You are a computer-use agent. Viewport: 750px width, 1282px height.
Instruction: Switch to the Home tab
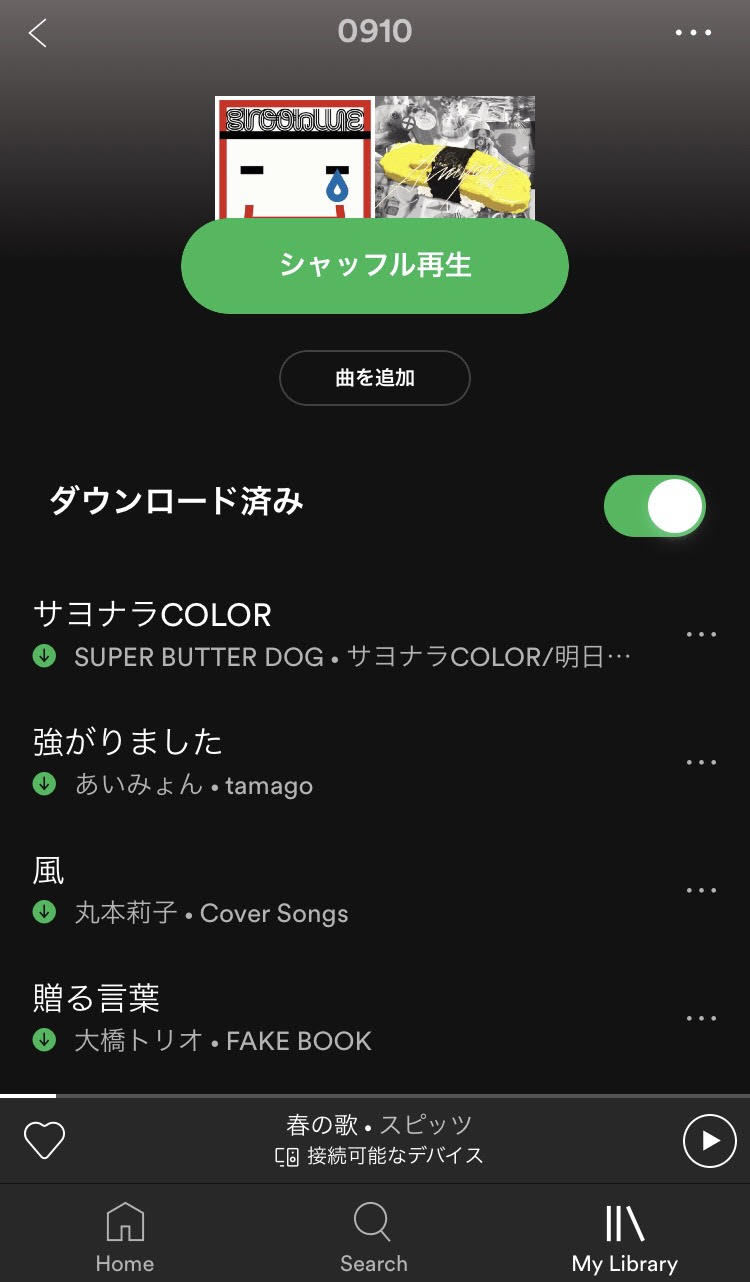tap(125, 1237)
